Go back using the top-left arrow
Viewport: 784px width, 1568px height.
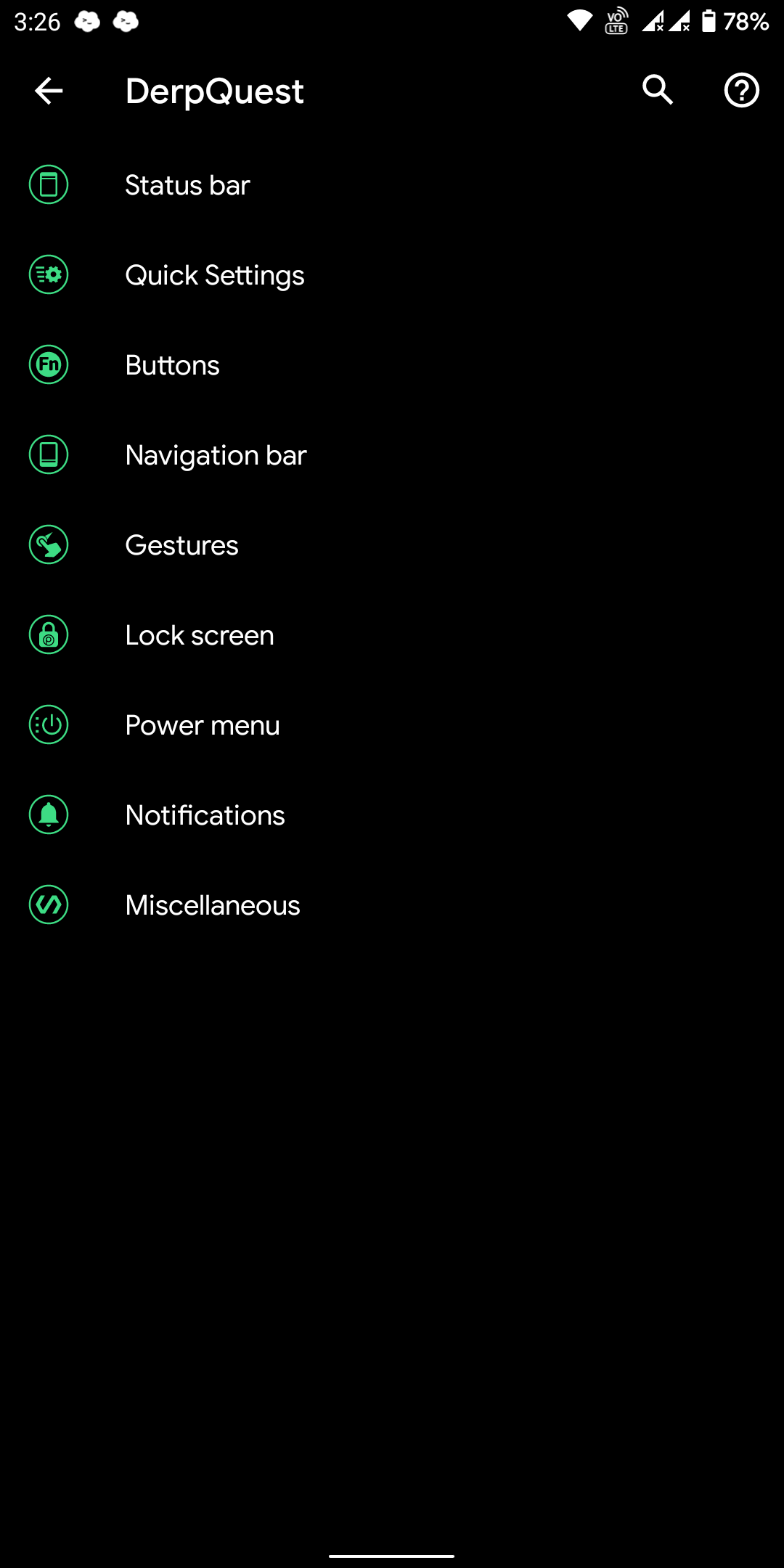49,91
